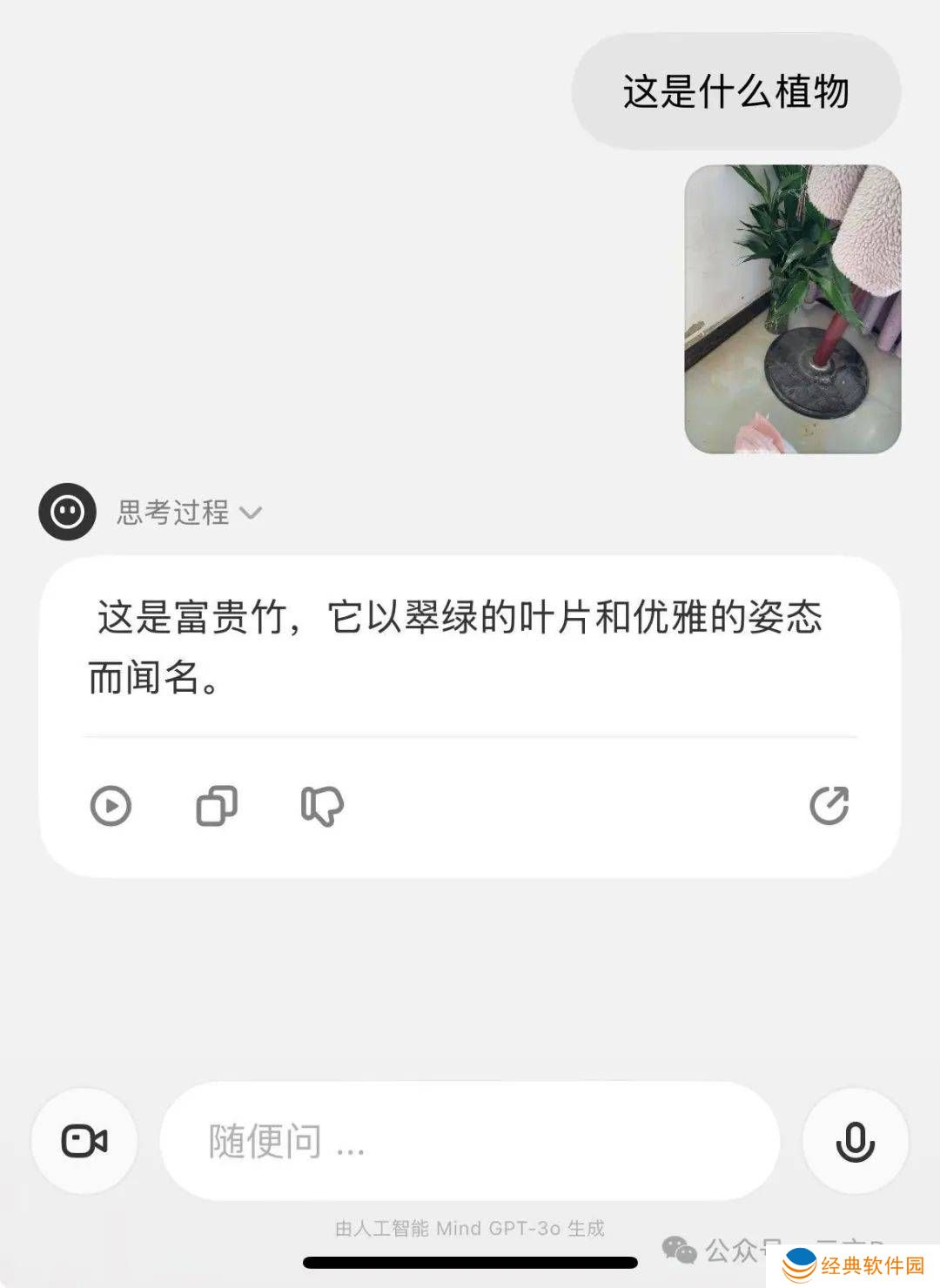Dislike the AI response
Viewport: 940px width, 1288px height.
[322, 805]
